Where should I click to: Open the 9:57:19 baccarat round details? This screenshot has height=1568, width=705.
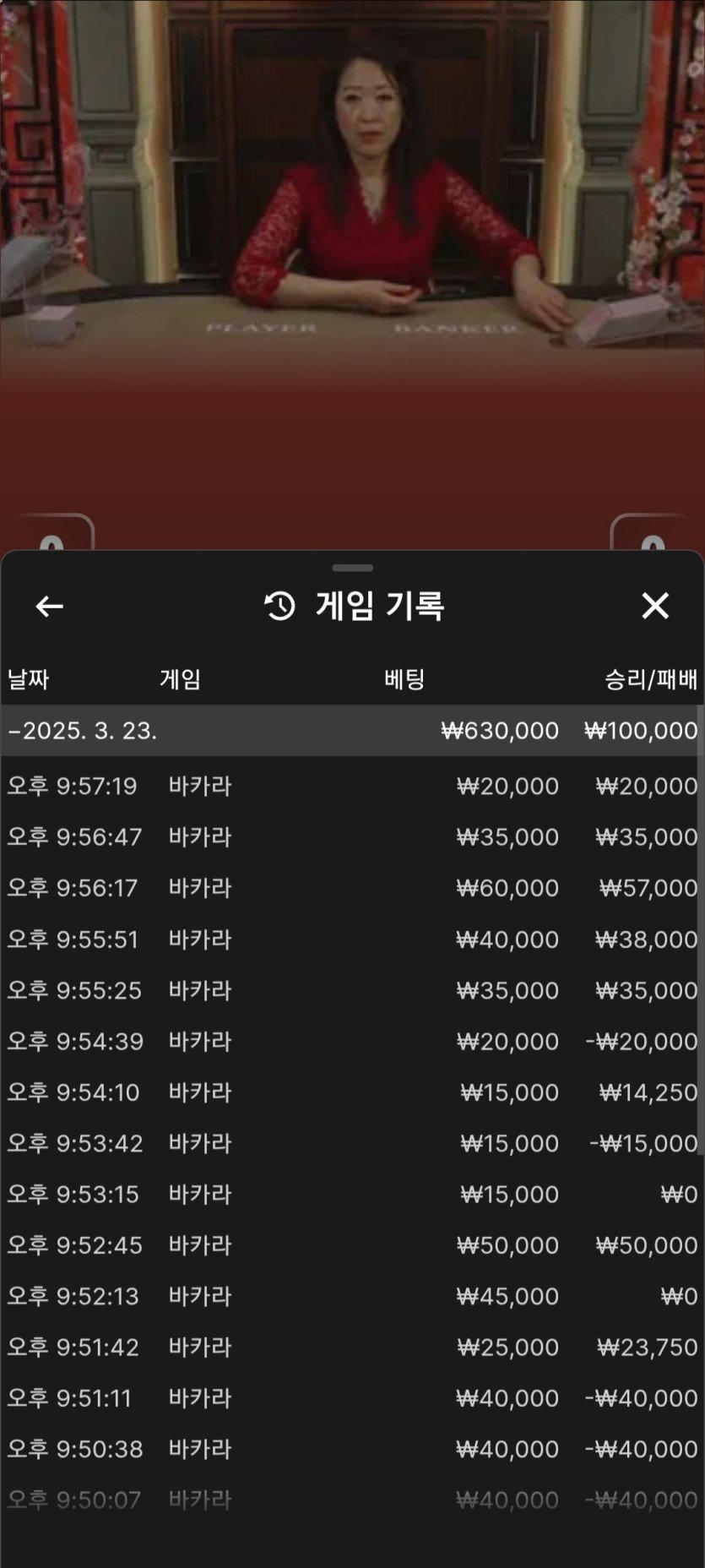coord(352,787)
